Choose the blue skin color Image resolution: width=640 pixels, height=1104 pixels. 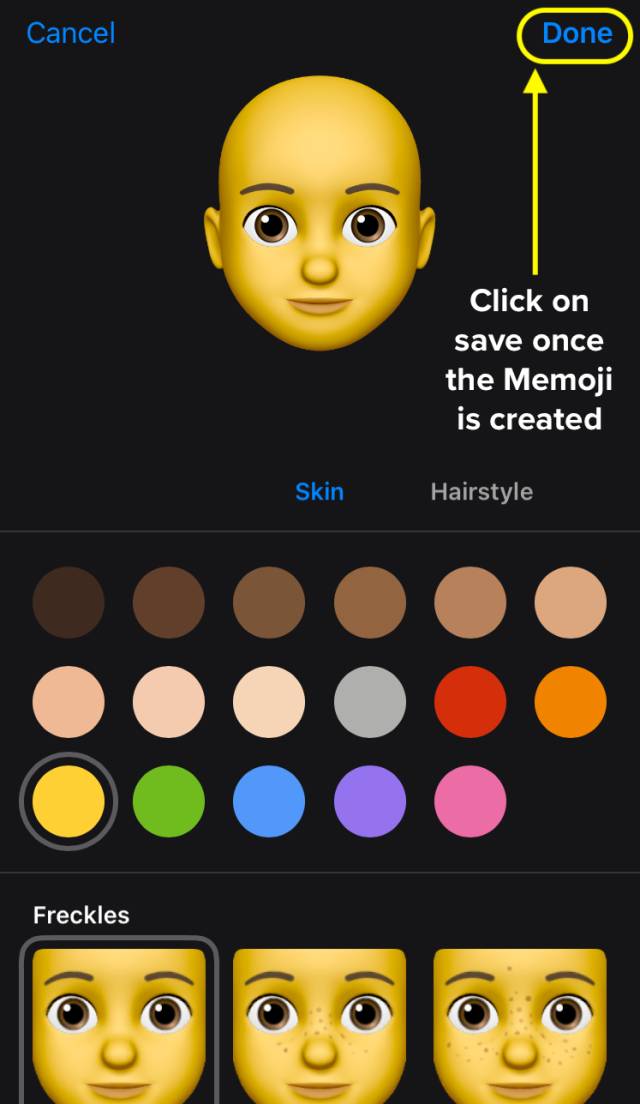(x=269, y=801)
